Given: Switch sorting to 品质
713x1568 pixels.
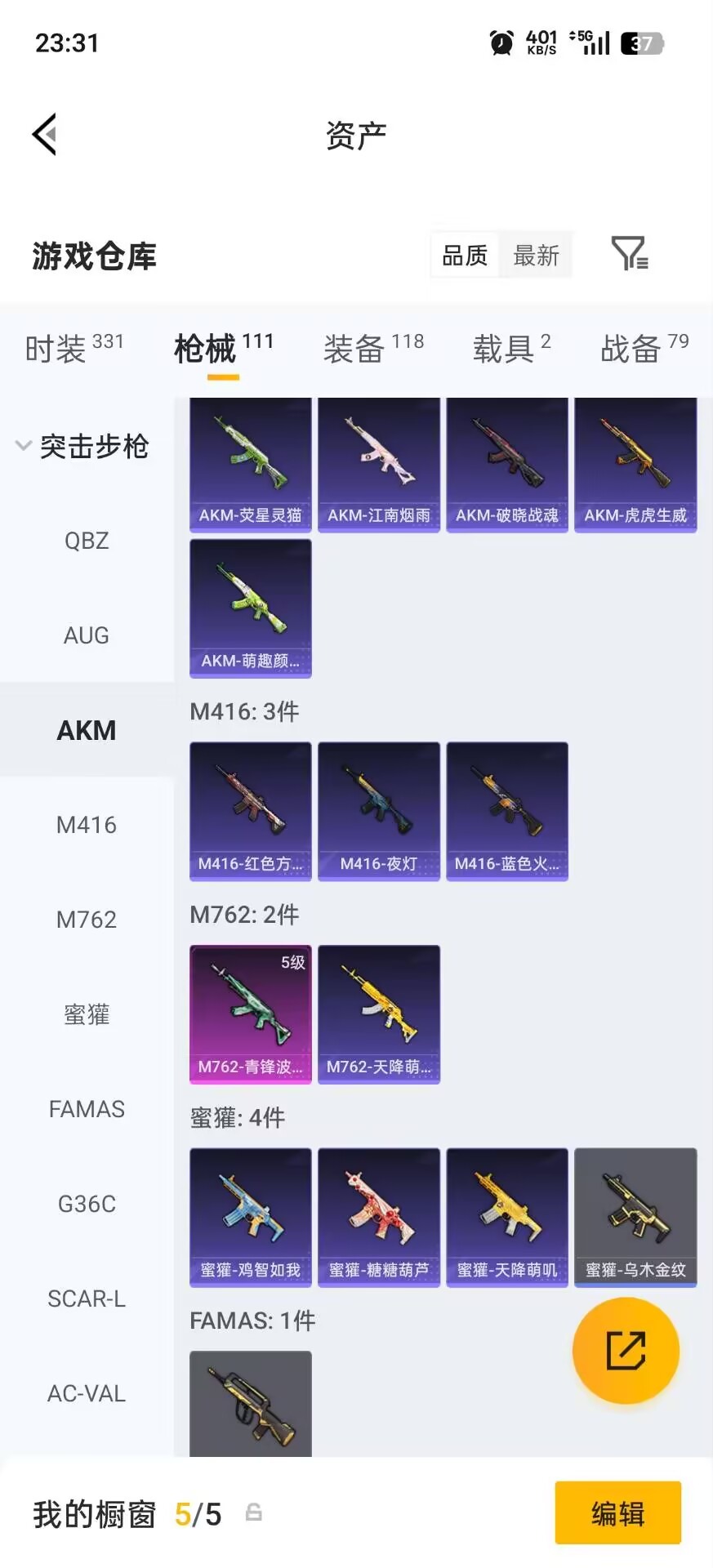Looking at the screenshot, I should pos(462,255).
